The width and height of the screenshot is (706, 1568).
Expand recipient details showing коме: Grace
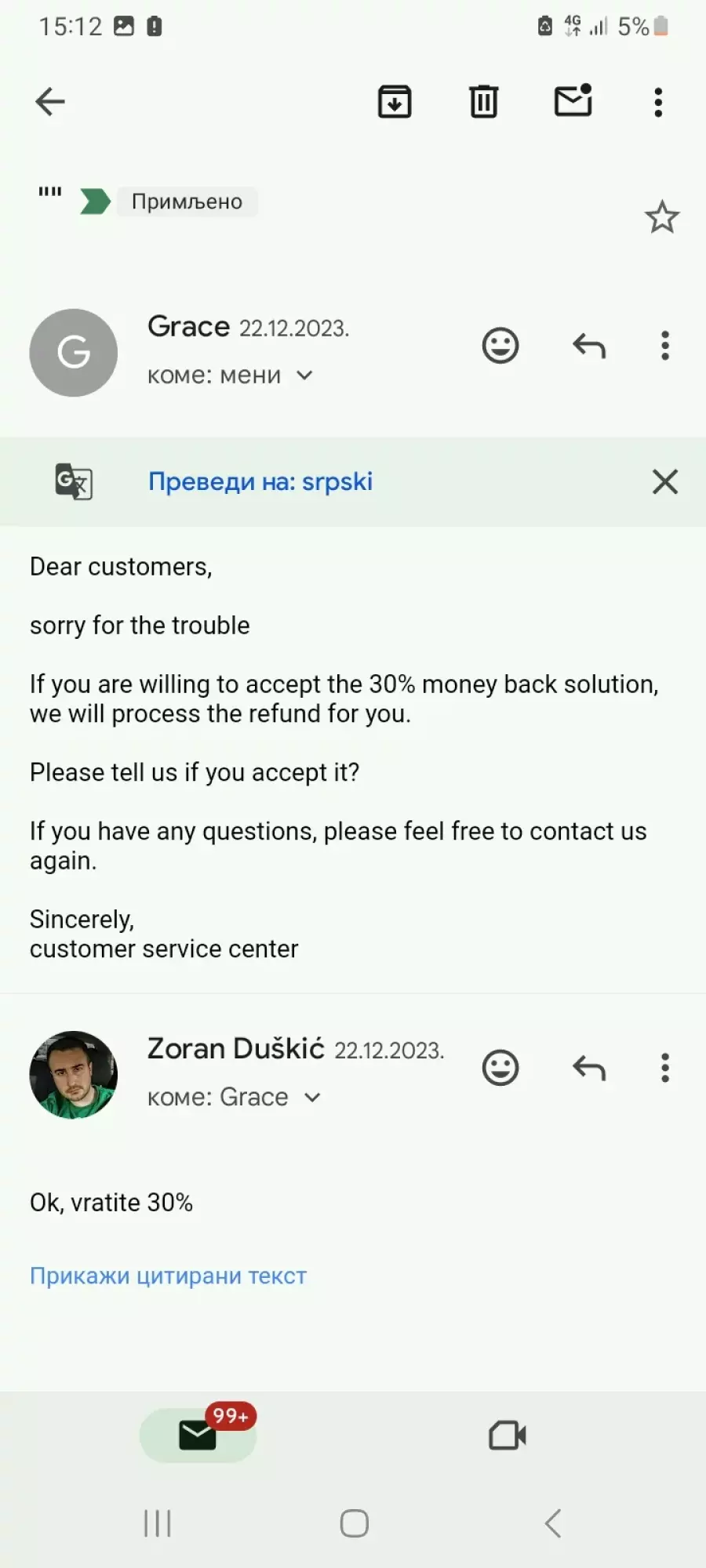[x=234, y=1097]
